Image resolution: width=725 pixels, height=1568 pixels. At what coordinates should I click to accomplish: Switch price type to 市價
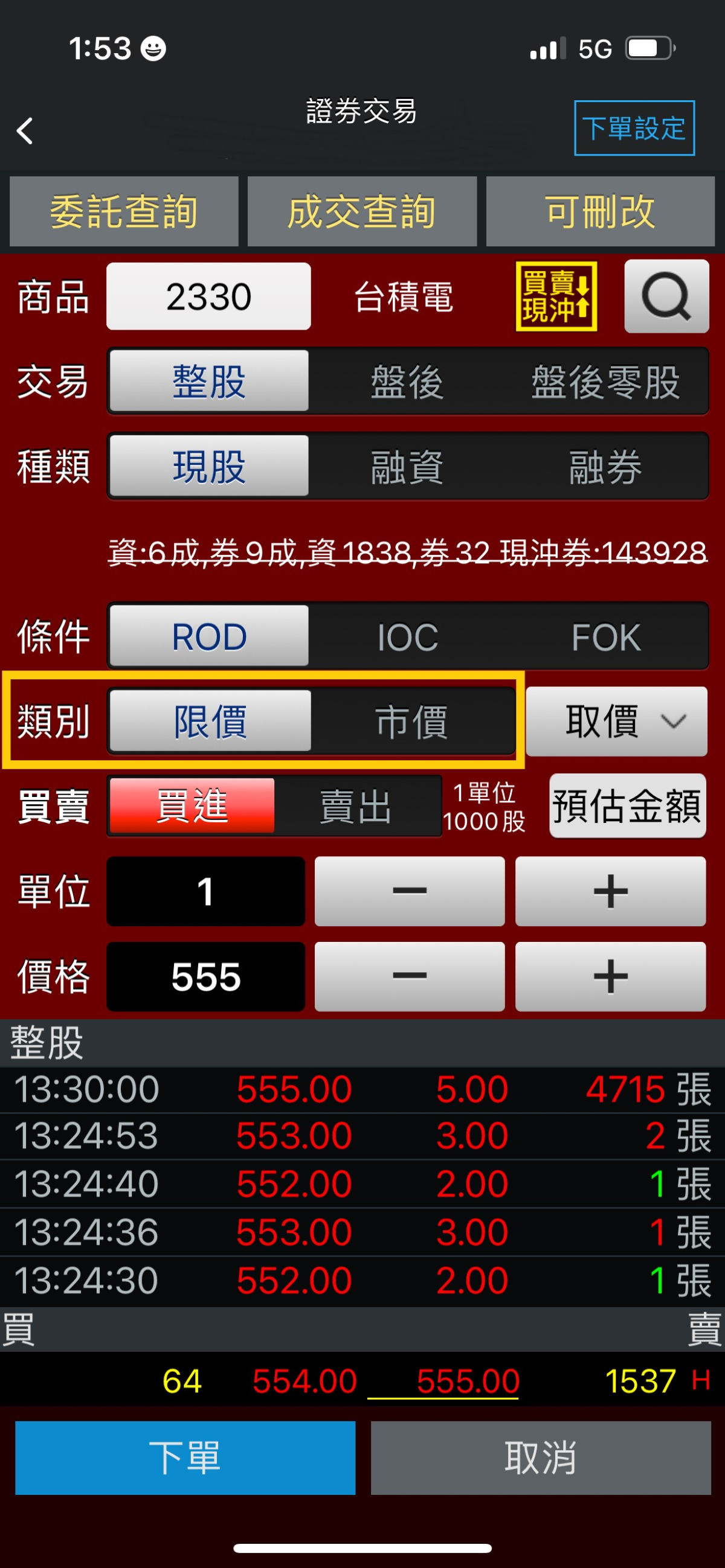click(x=412, y=722)
